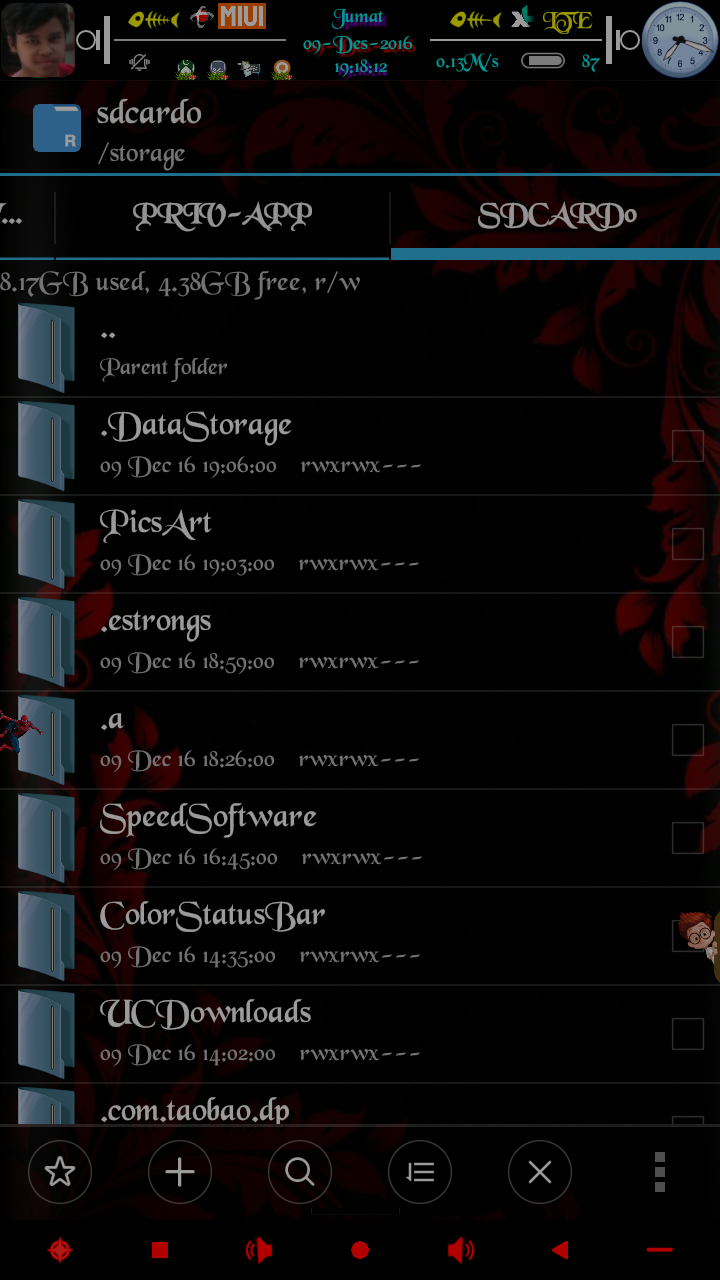Open the PicsArt folder
Image resolution: width=720 pixels, height=1280 pixels.
click(x=300, y=543)
